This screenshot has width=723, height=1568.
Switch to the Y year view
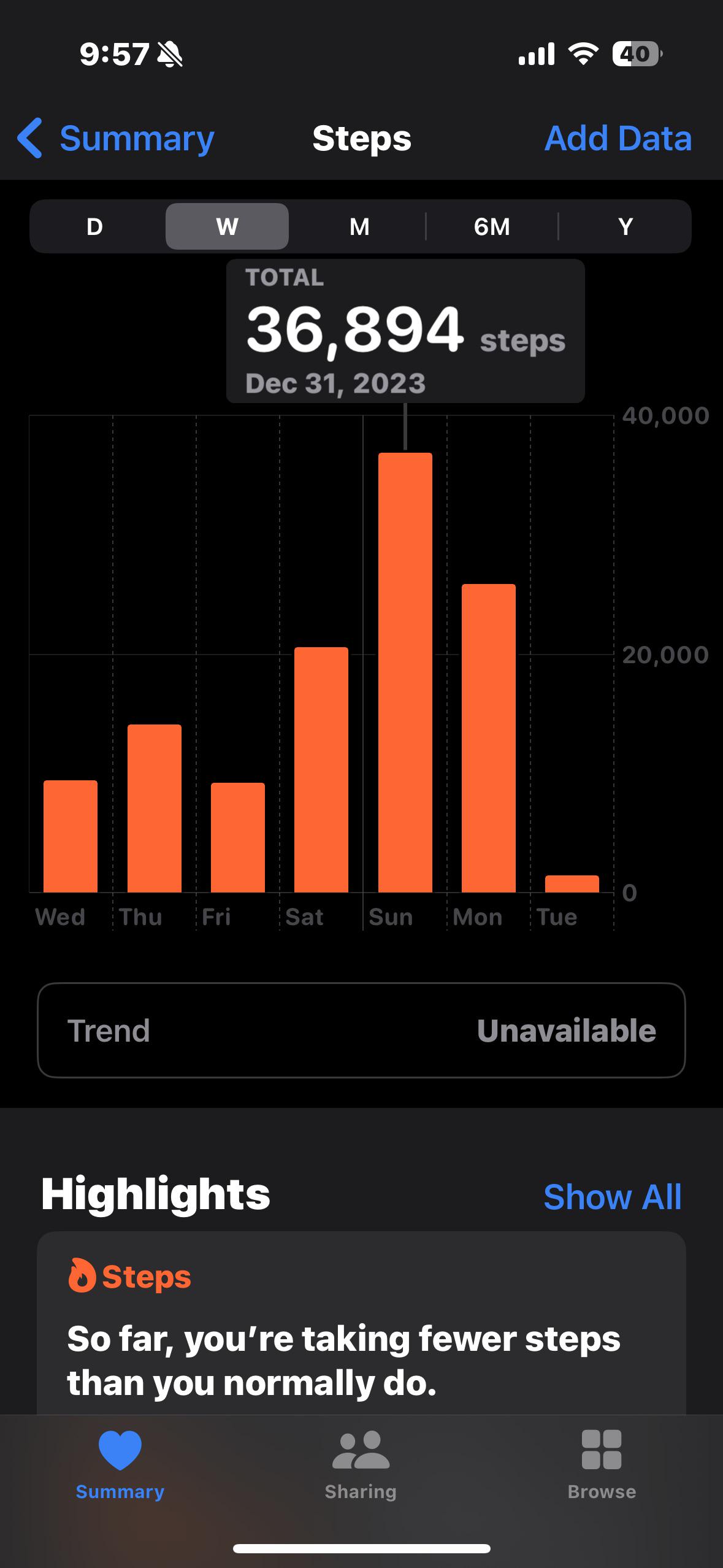(625, 227)
